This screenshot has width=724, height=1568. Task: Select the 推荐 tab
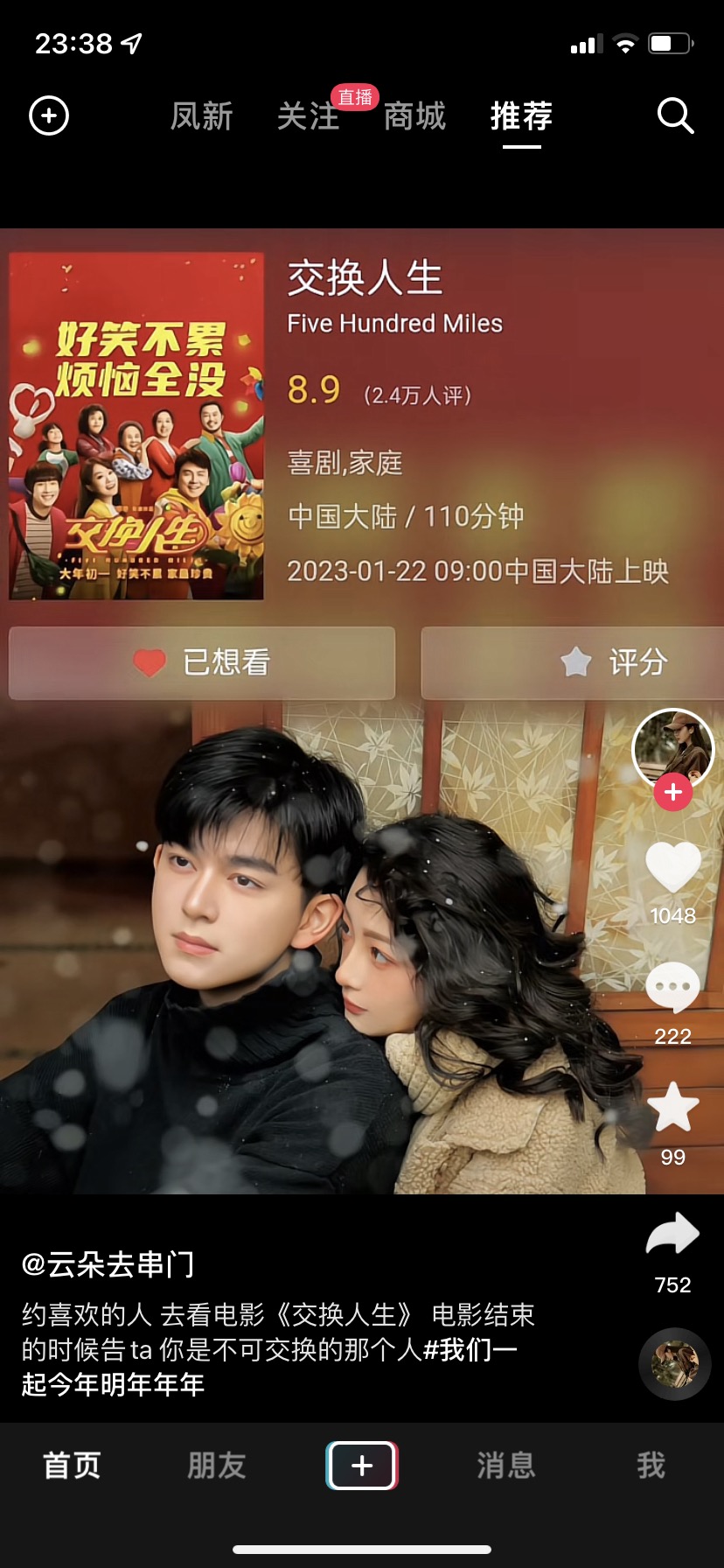tap(521, 115)
